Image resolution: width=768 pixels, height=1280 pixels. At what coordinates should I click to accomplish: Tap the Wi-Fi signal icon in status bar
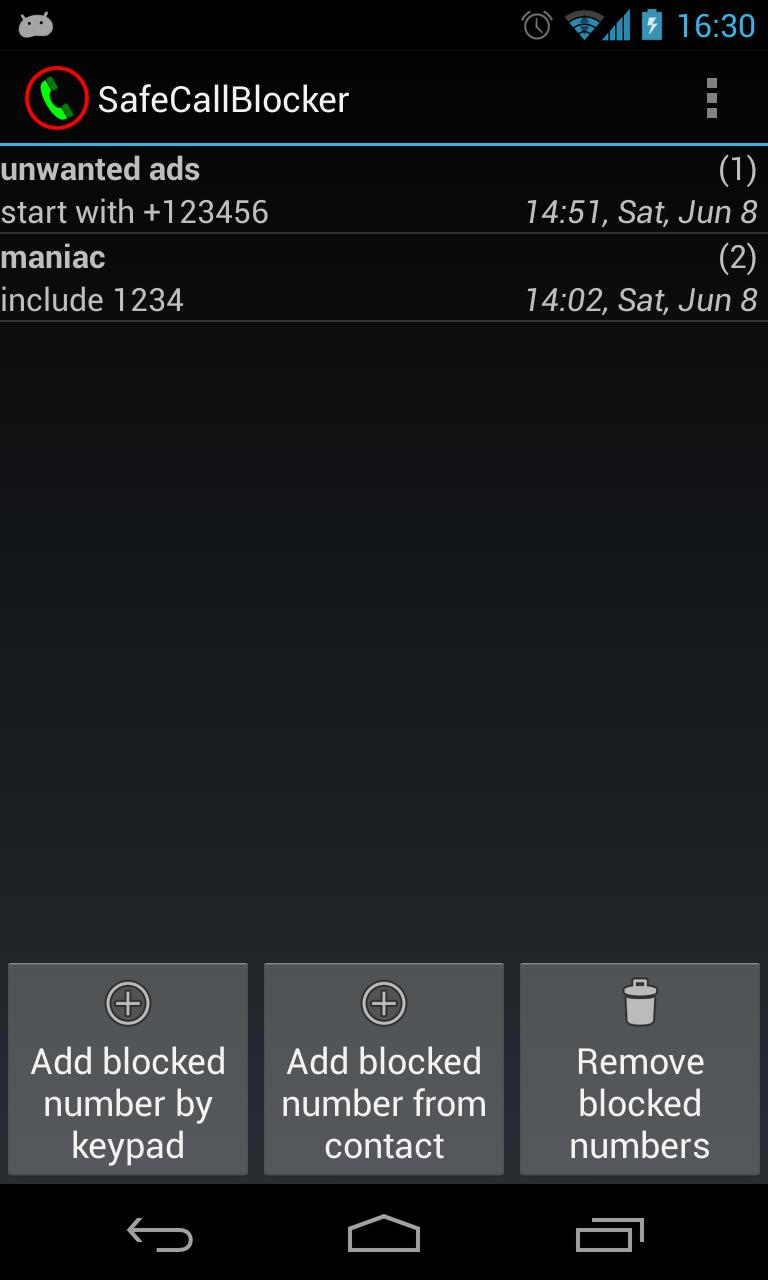click(x=586, y=27)
